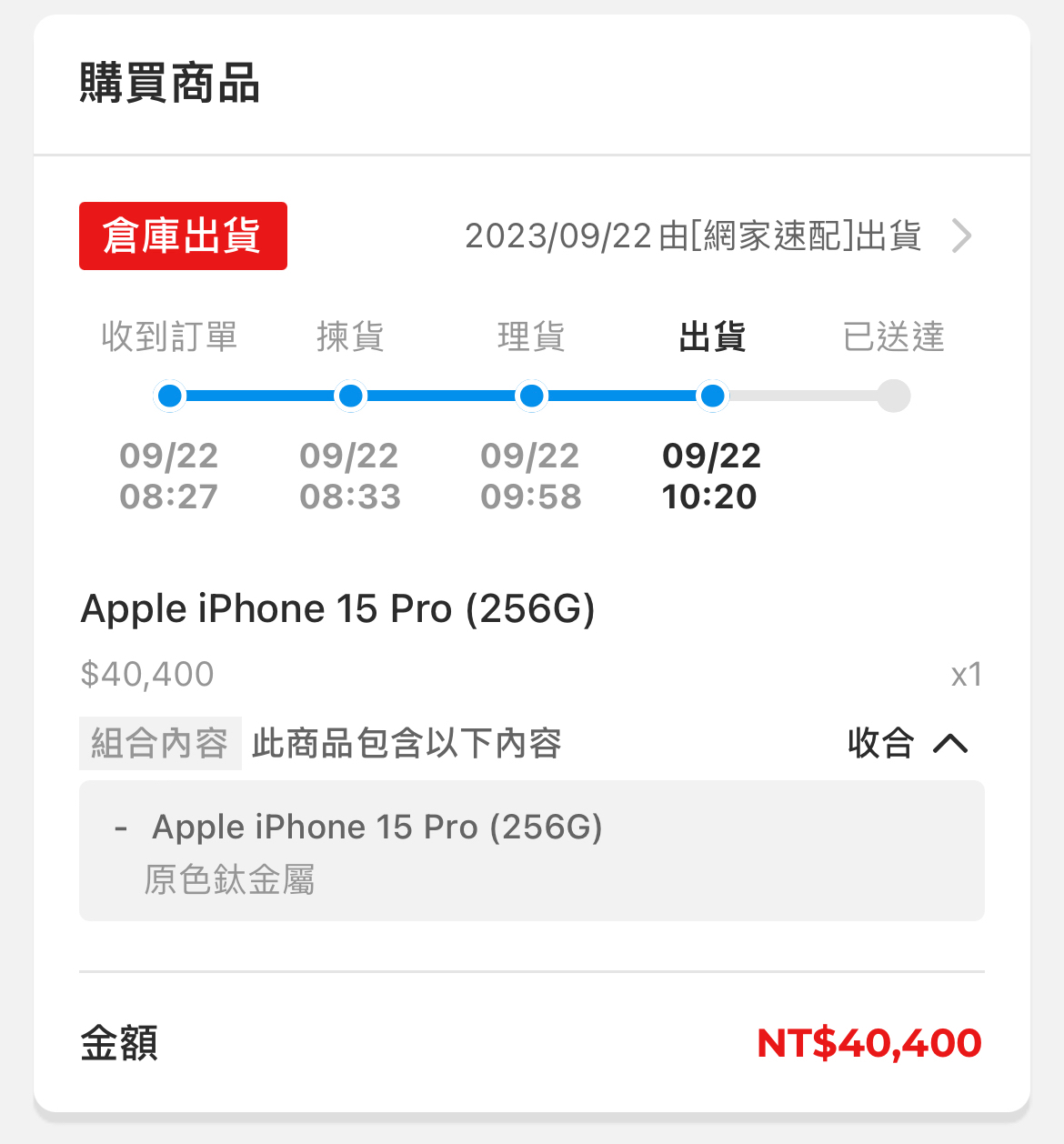This screenshot has height=1144, width=1064.
Task: Open shipping details for 2023/09/22 網家速配
Action: tap(960, 236)
